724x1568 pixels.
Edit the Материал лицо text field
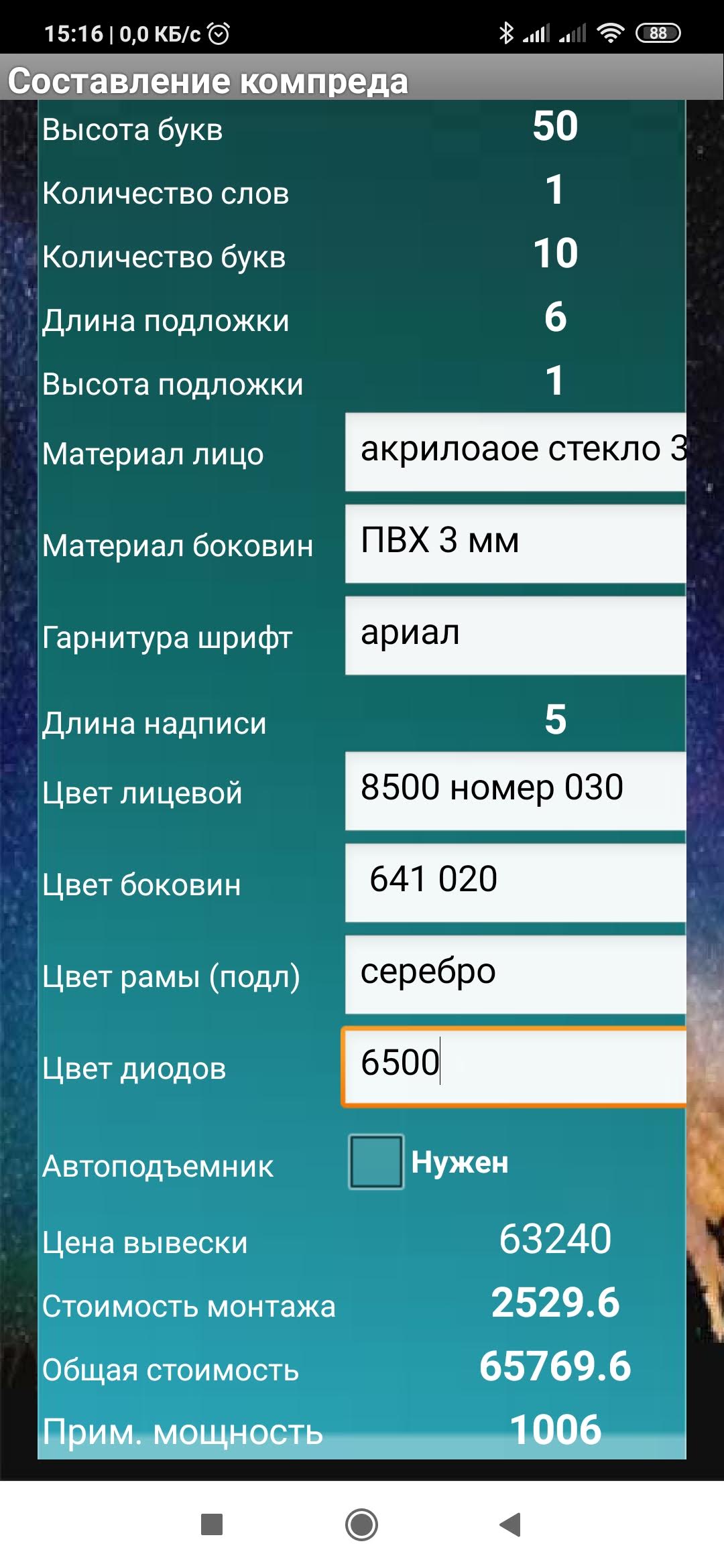click(x=516, y=452)
